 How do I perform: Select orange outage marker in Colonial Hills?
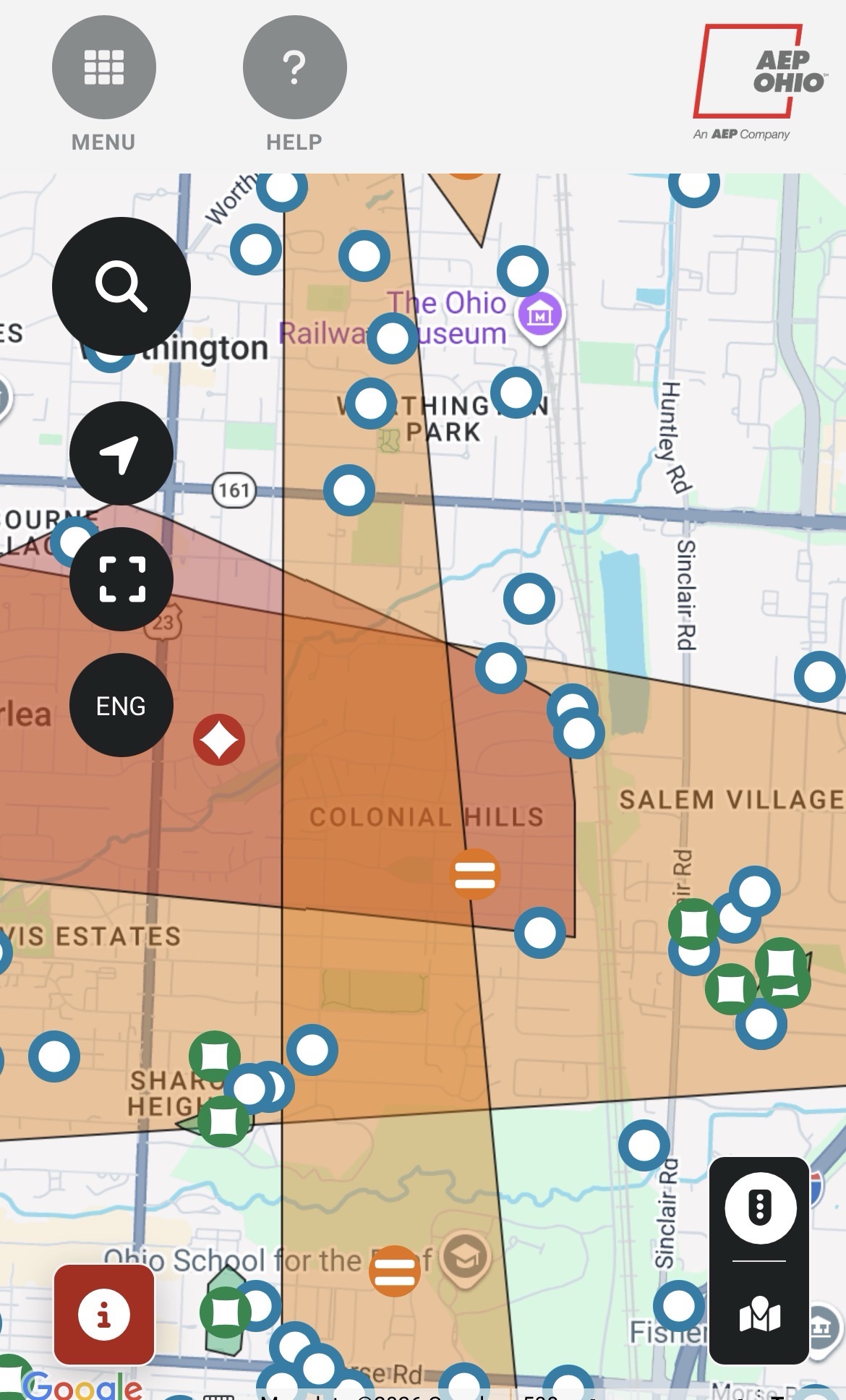coord(474,874)
